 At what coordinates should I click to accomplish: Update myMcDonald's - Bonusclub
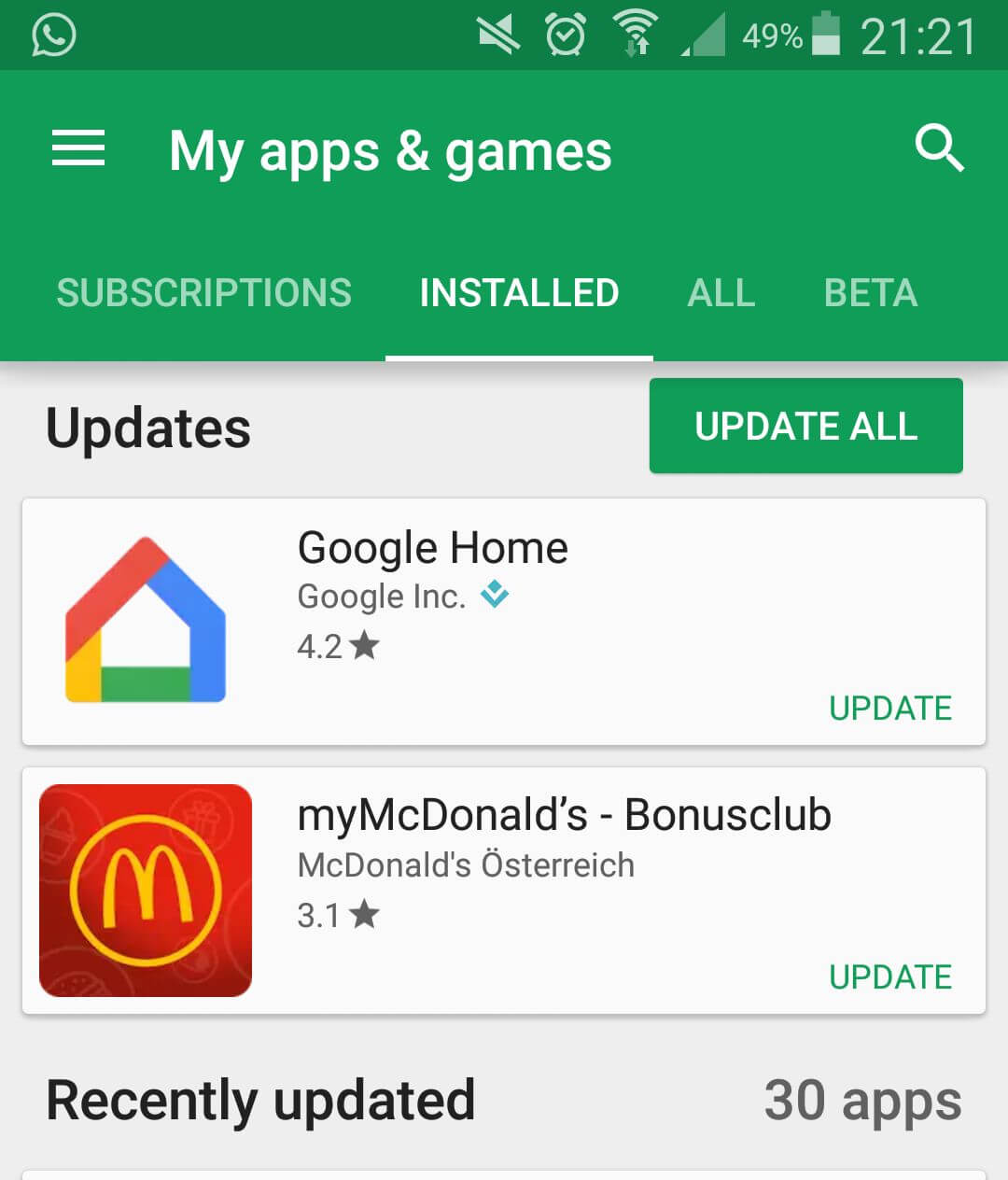click(889, 977)
